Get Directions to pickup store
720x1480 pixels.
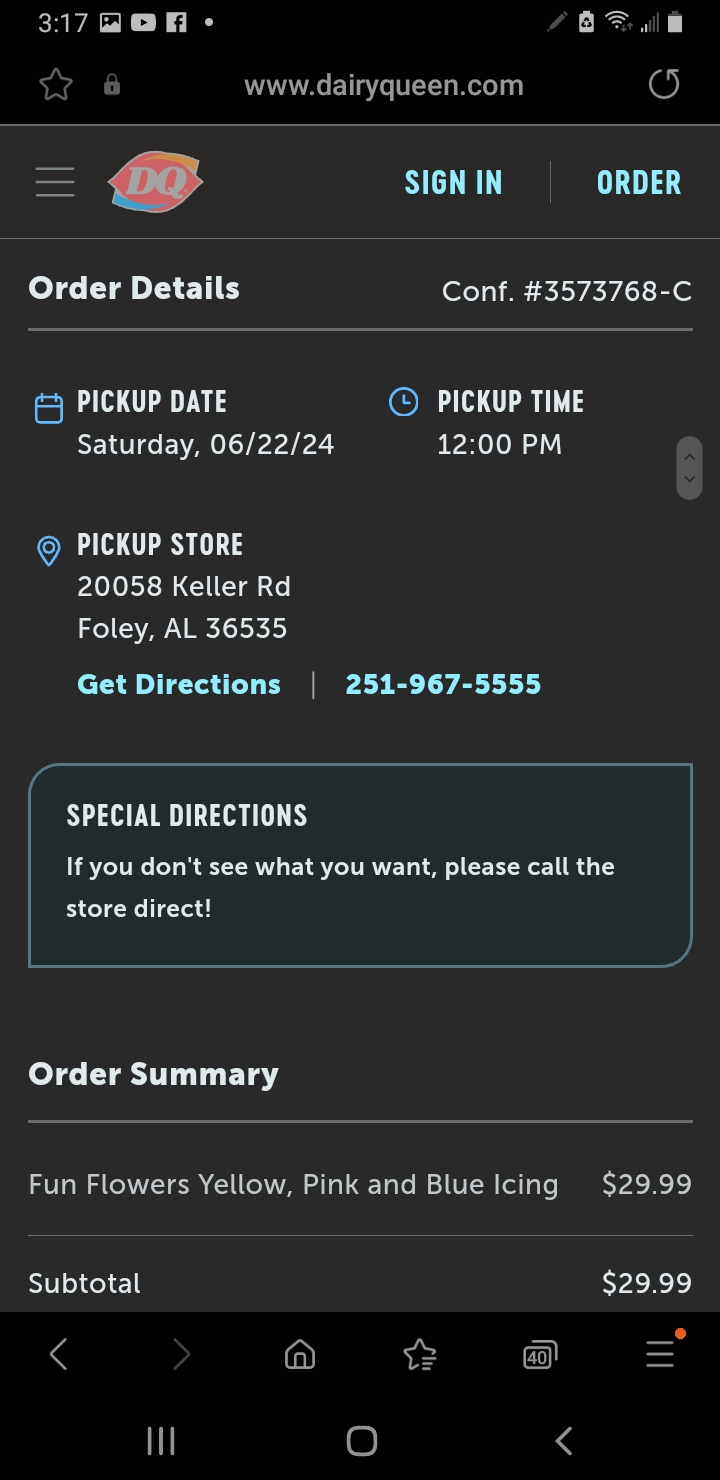179,684
